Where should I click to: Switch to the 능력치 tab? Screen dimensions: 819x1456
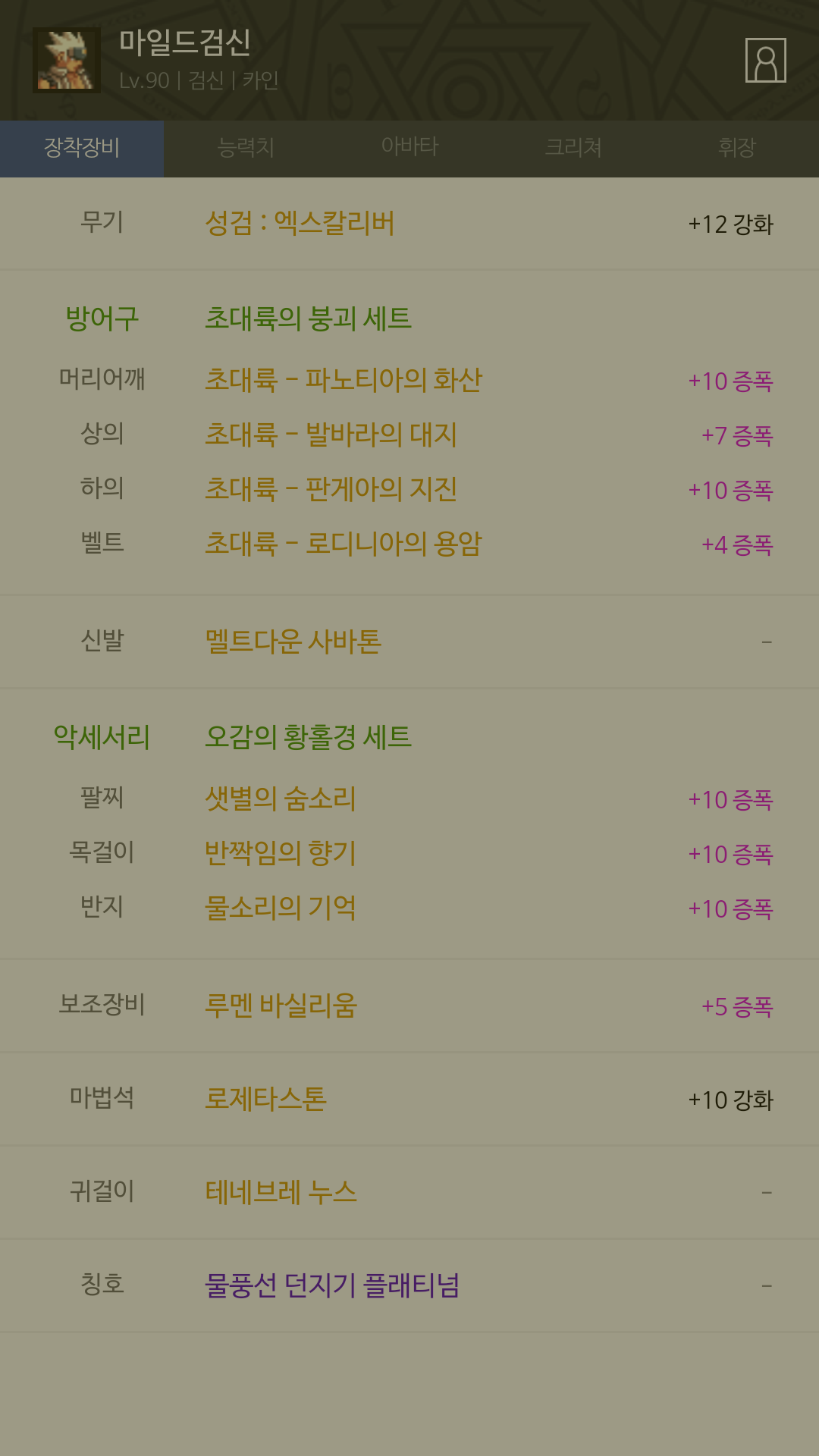[246, 148]
